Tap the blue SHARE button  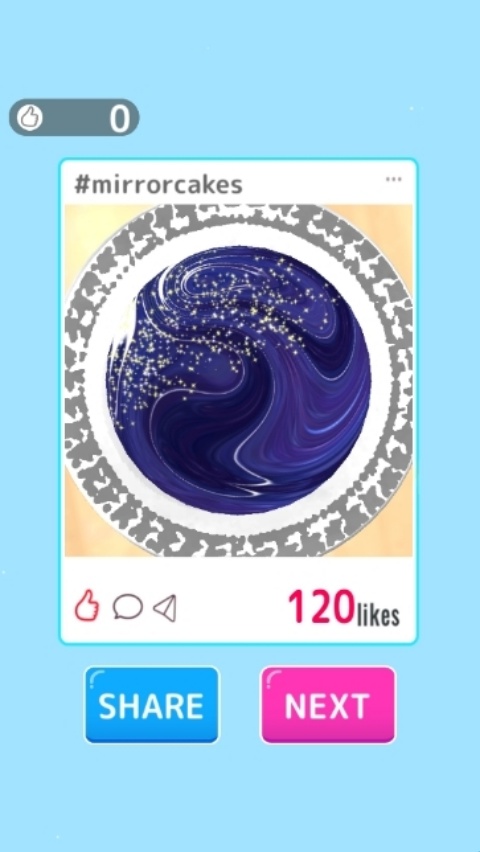[152, 705]
